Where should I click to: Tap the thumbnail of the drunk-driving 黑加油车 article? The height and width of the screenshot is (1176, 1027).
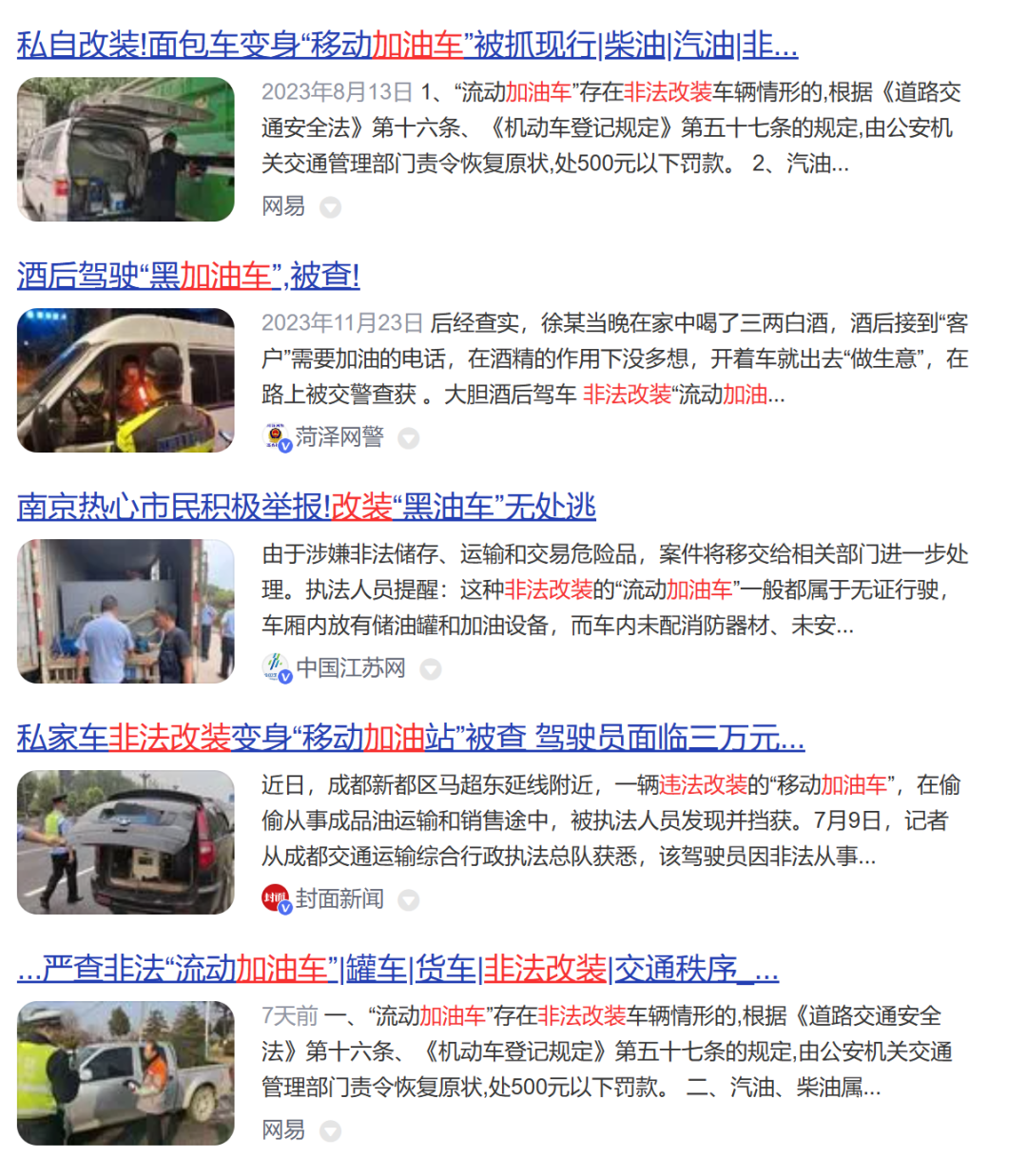tap(126, 380)
